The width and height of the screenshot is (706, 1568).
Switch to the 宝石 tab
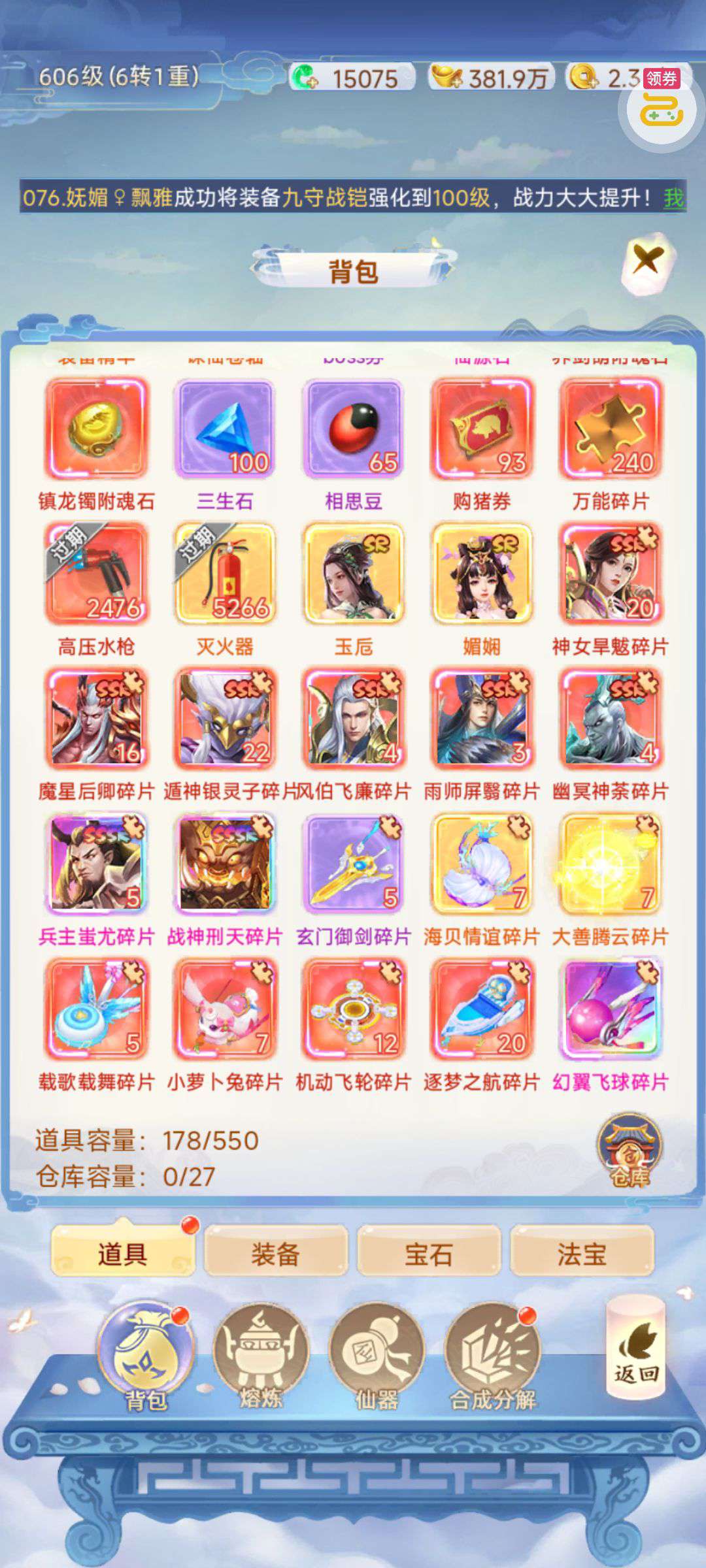coord(428,1254)
